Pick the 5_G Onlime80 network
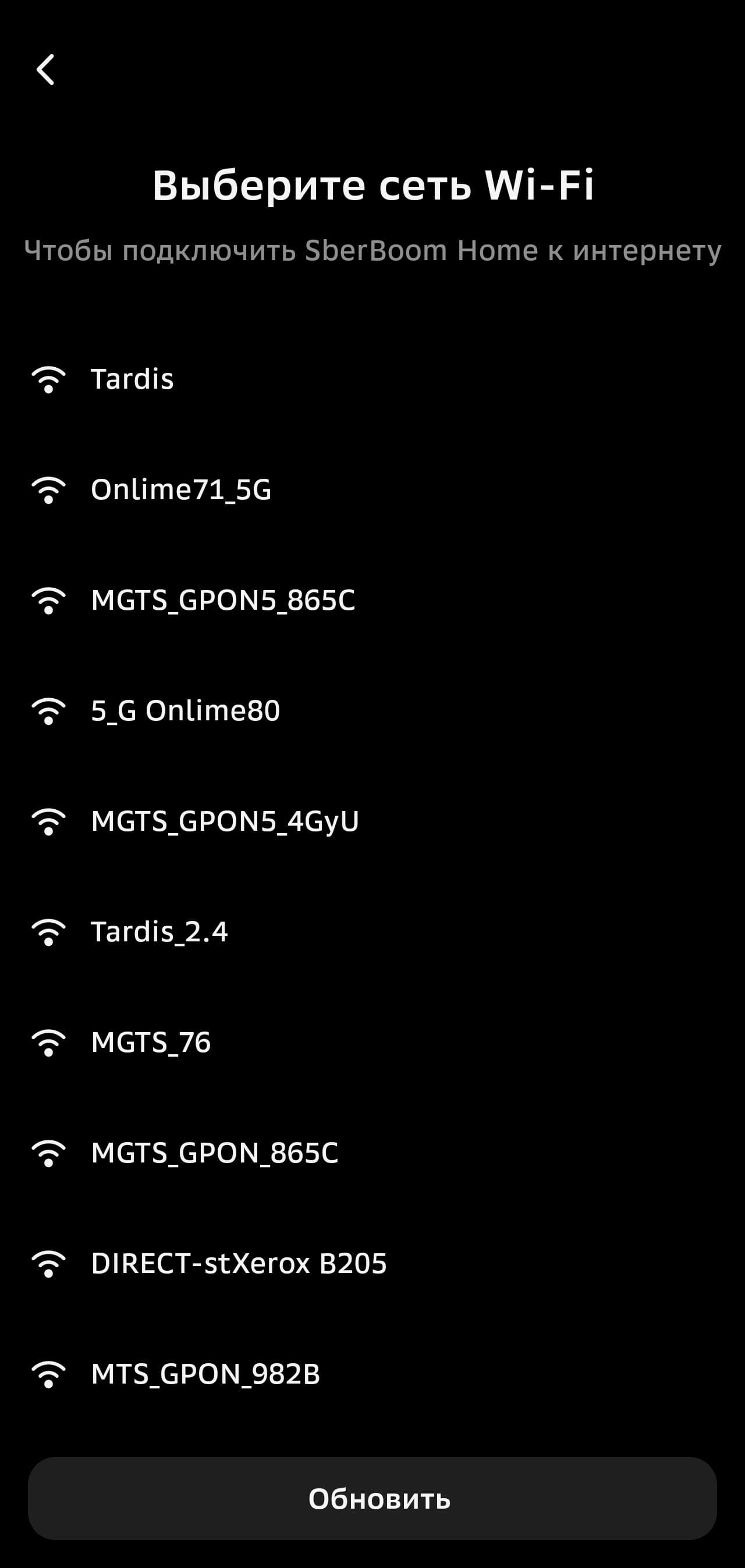The image size is (745, 1568). (185, 711)
